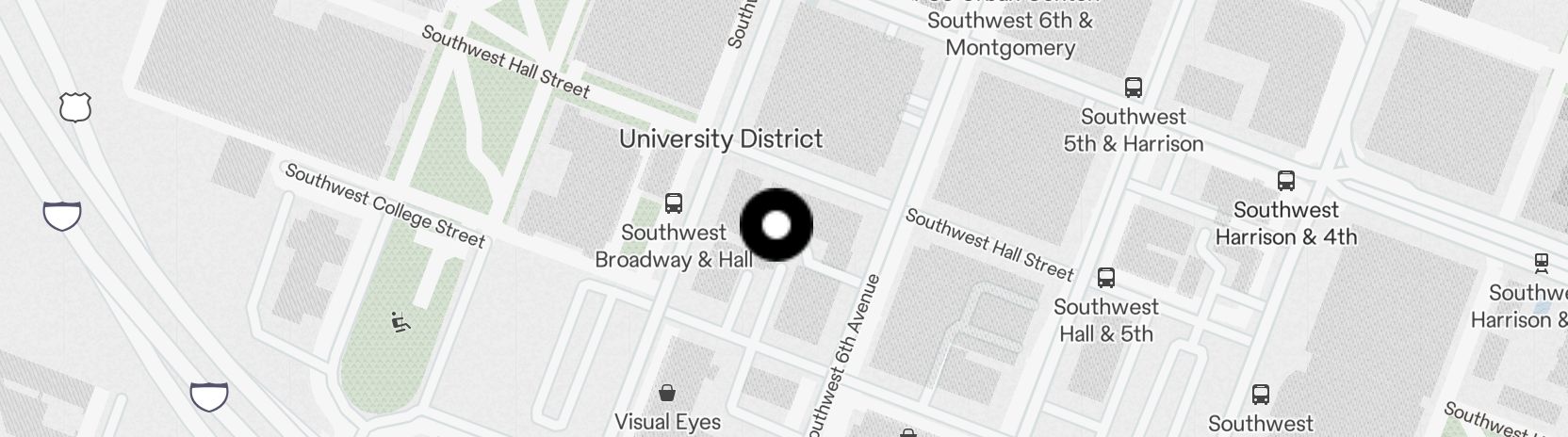Viewport: 1568px width, 437px height.
Task: Tap the Southwest Hall & 5th bus stop
Action: click(x=1106, y=278)
